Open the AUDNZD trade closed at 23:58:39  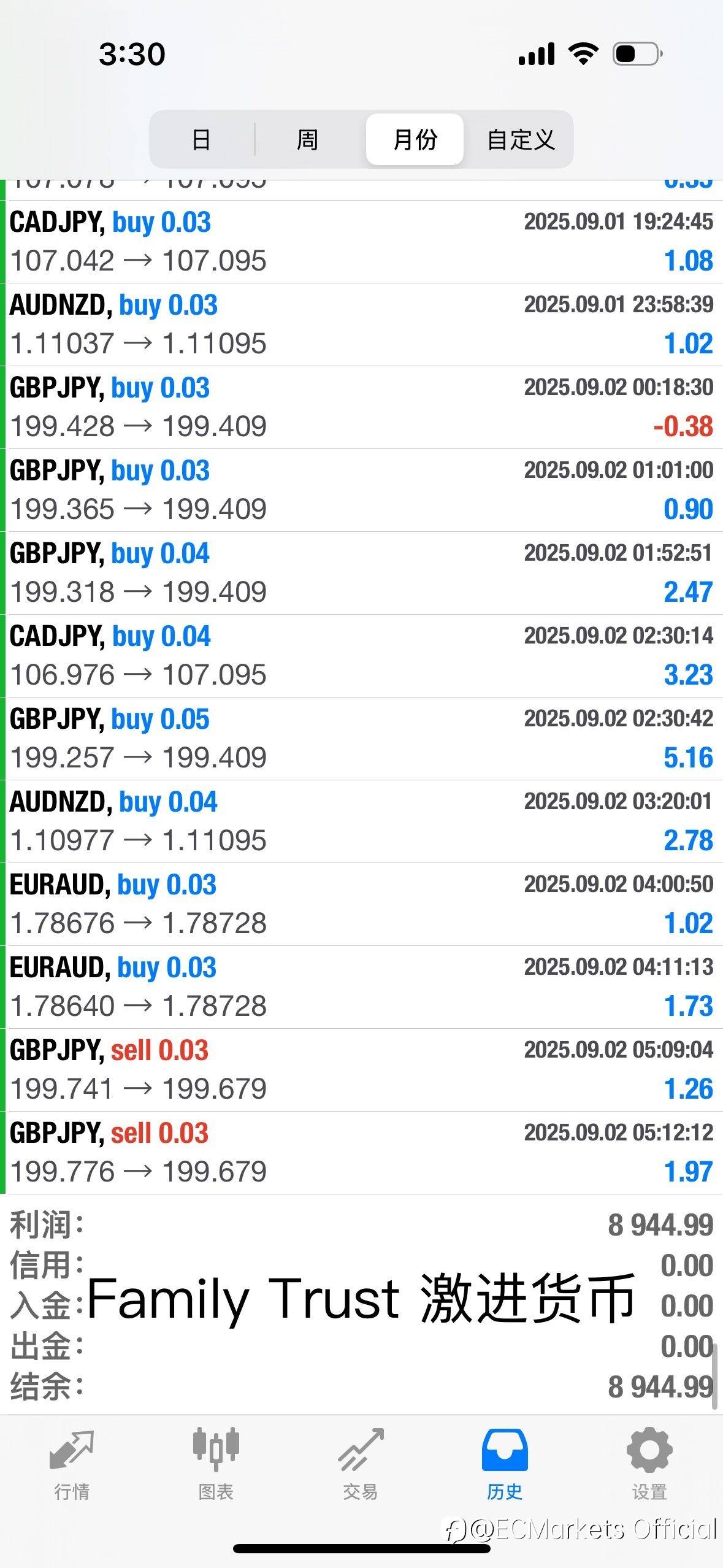(362, 325)
